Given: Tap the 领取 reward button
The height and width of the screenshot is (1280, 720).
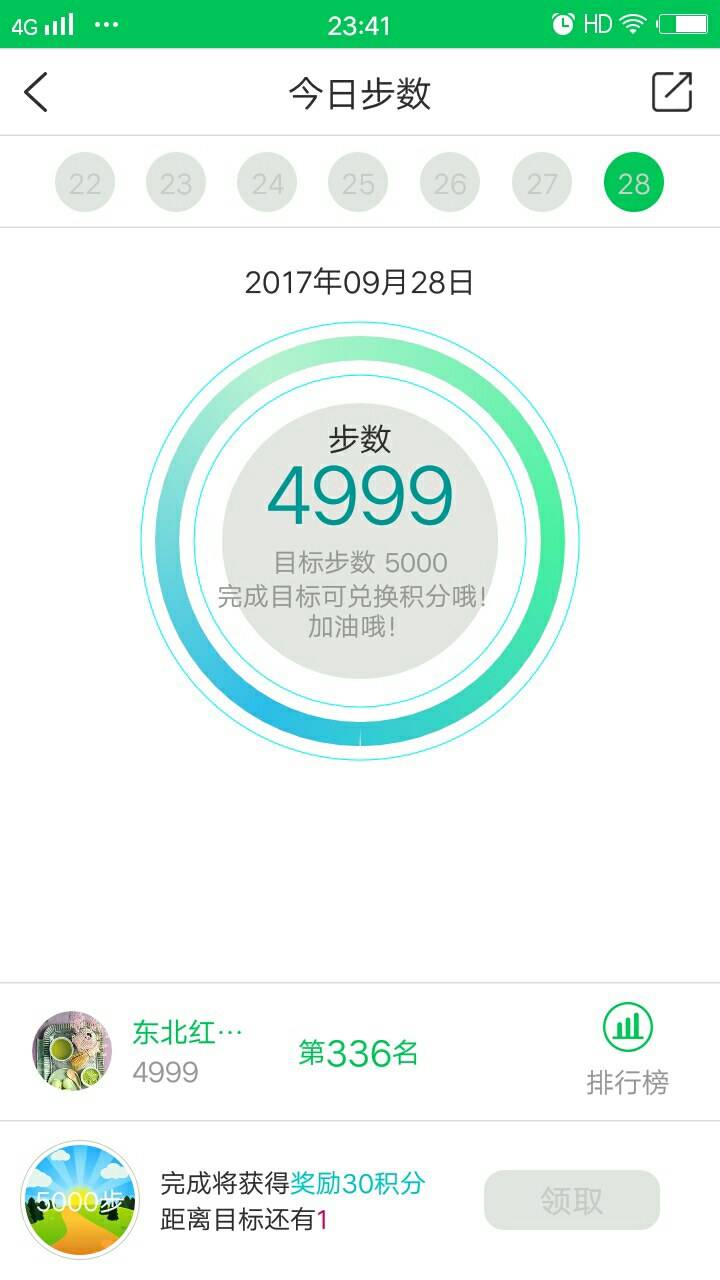Looking at the screenshot, I should [572, 1200].
